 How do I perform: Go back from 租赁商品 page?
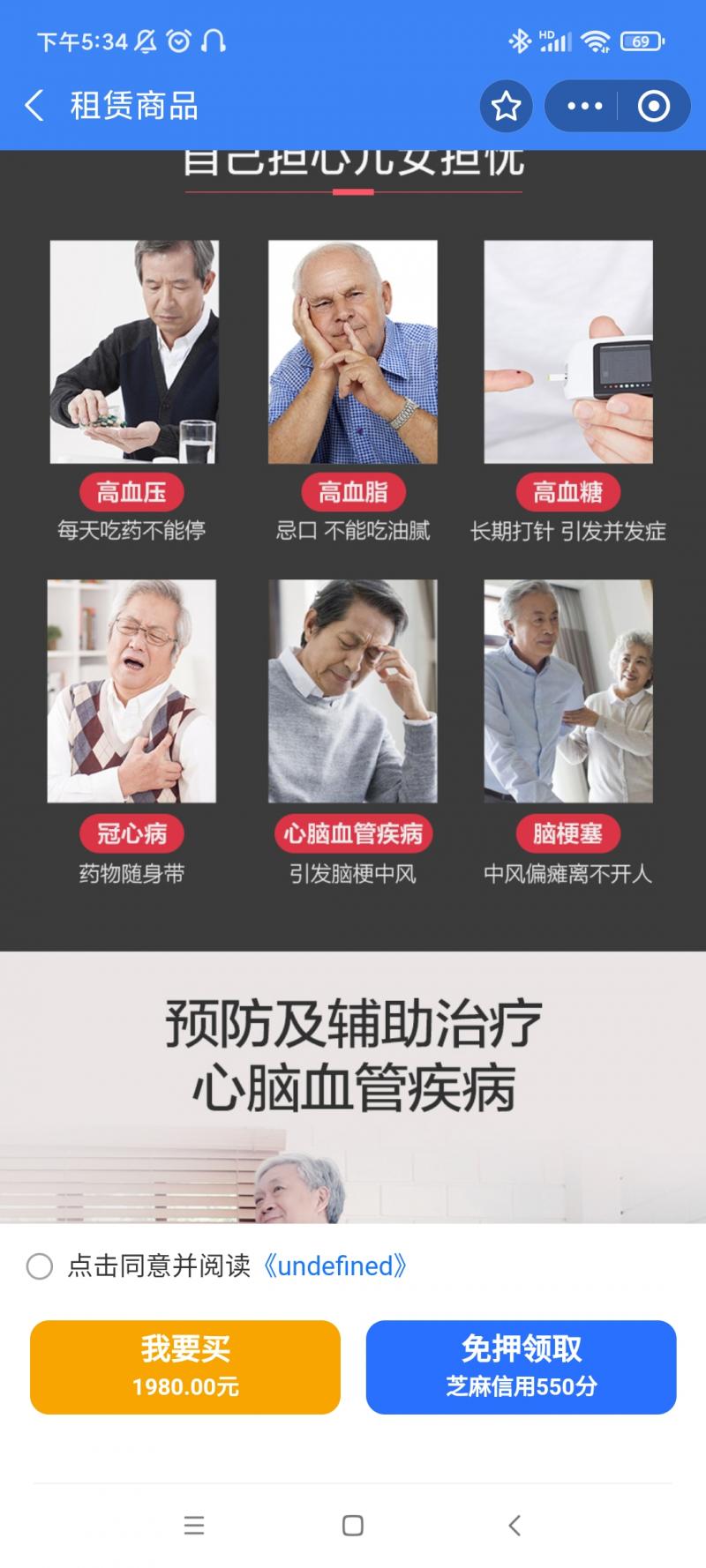(34, 106)
